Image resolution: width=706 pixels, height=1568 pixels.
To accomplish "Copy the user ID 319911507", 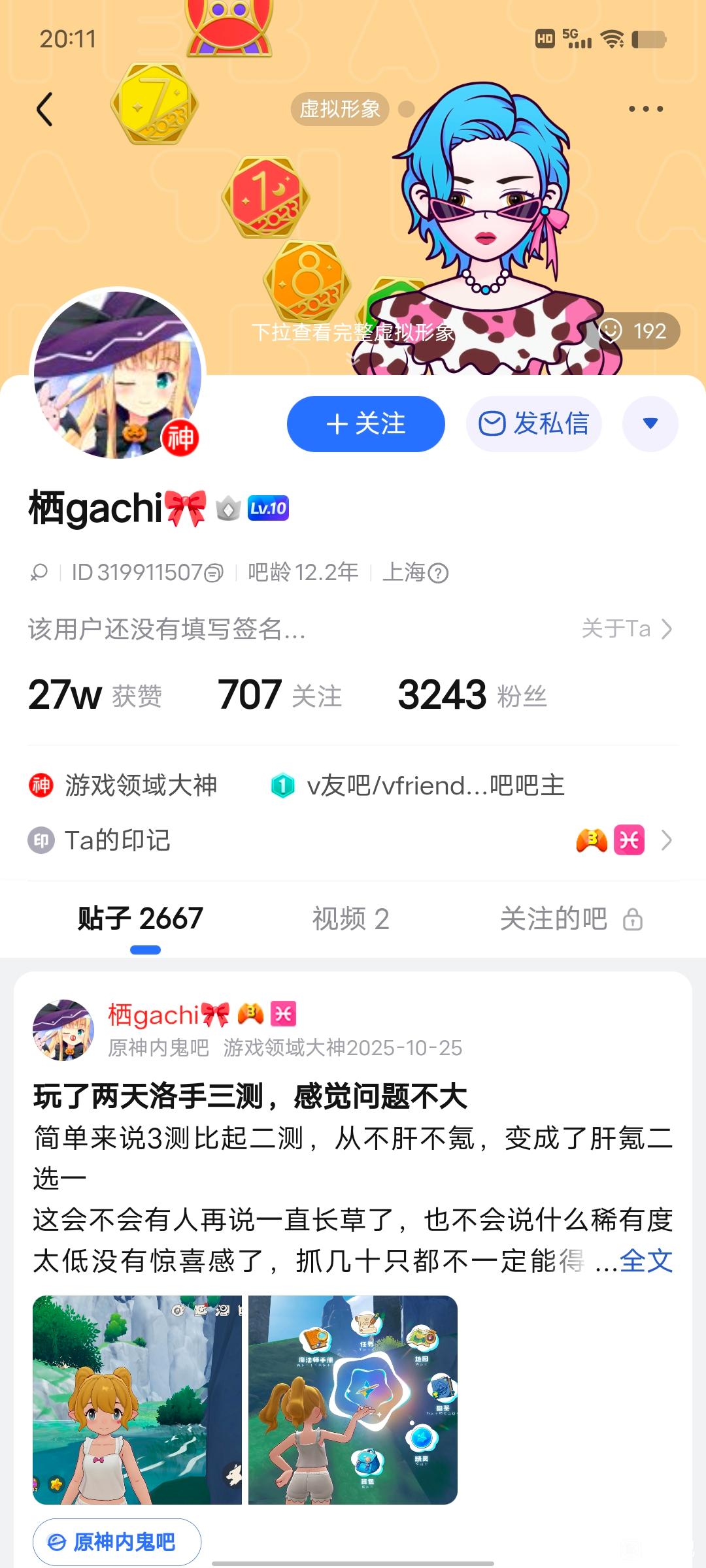I will pyautogui.click(x=214, y=574).
